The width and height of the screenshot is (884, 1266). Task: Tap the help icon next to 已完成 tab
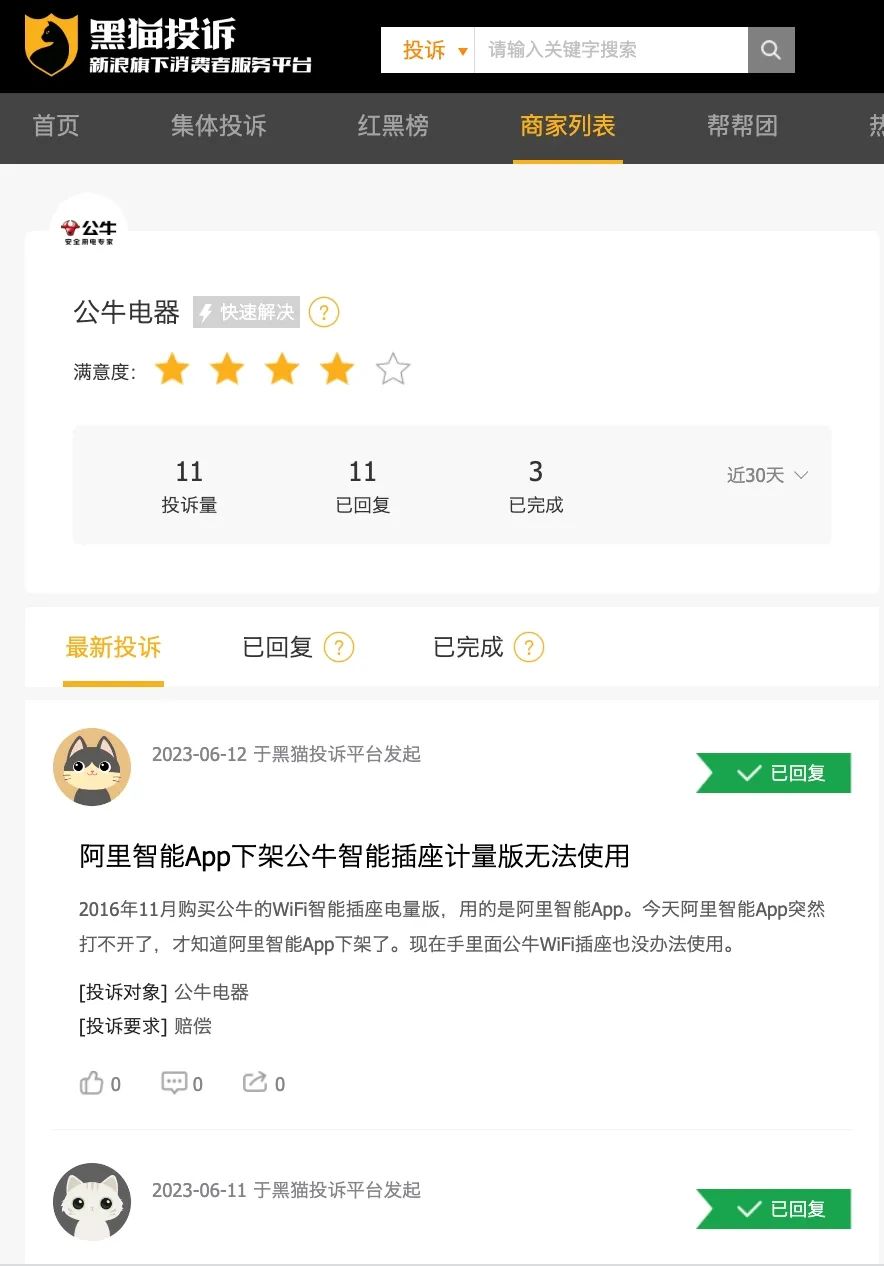click(529, 647)
